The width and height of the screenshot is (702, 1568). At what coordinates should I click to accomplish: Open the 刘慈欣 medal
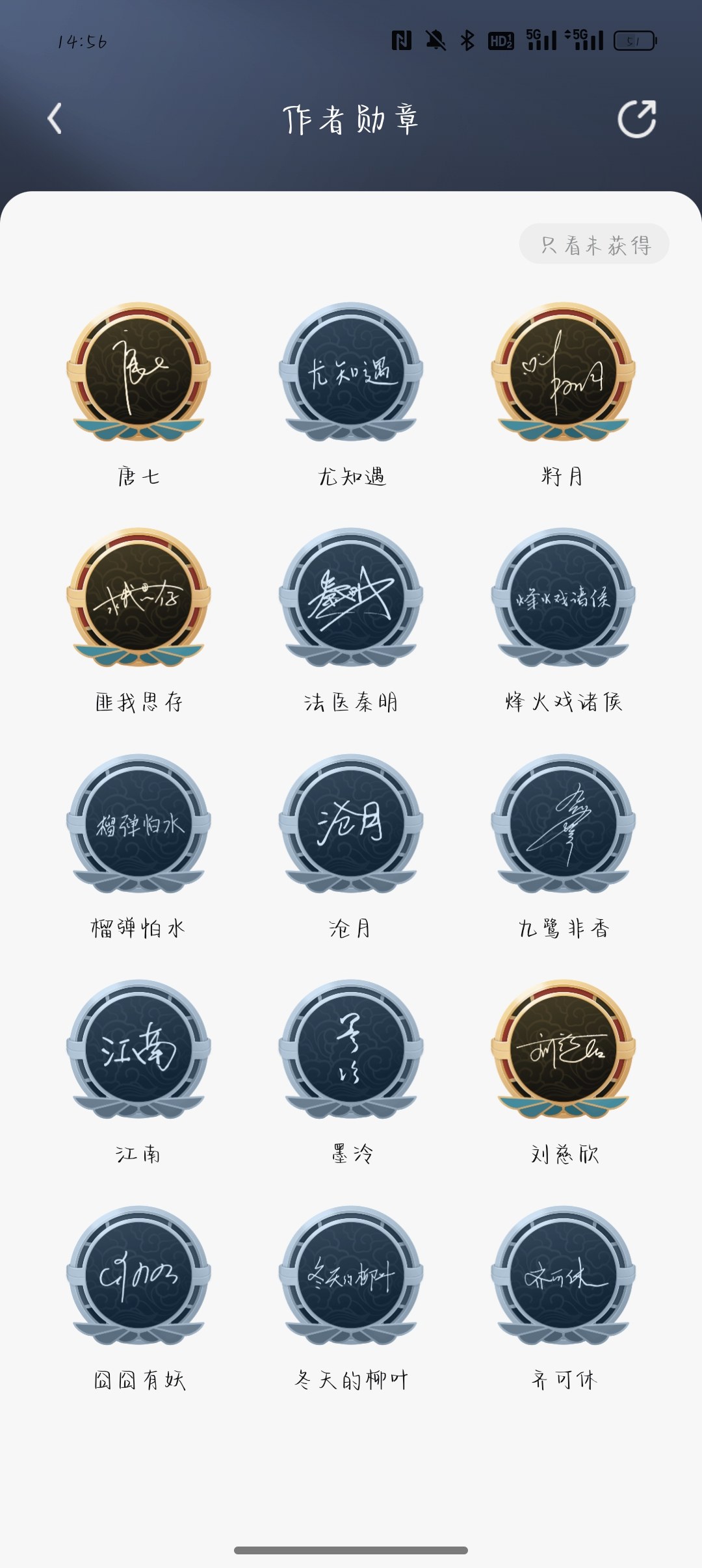[563, 1049]
